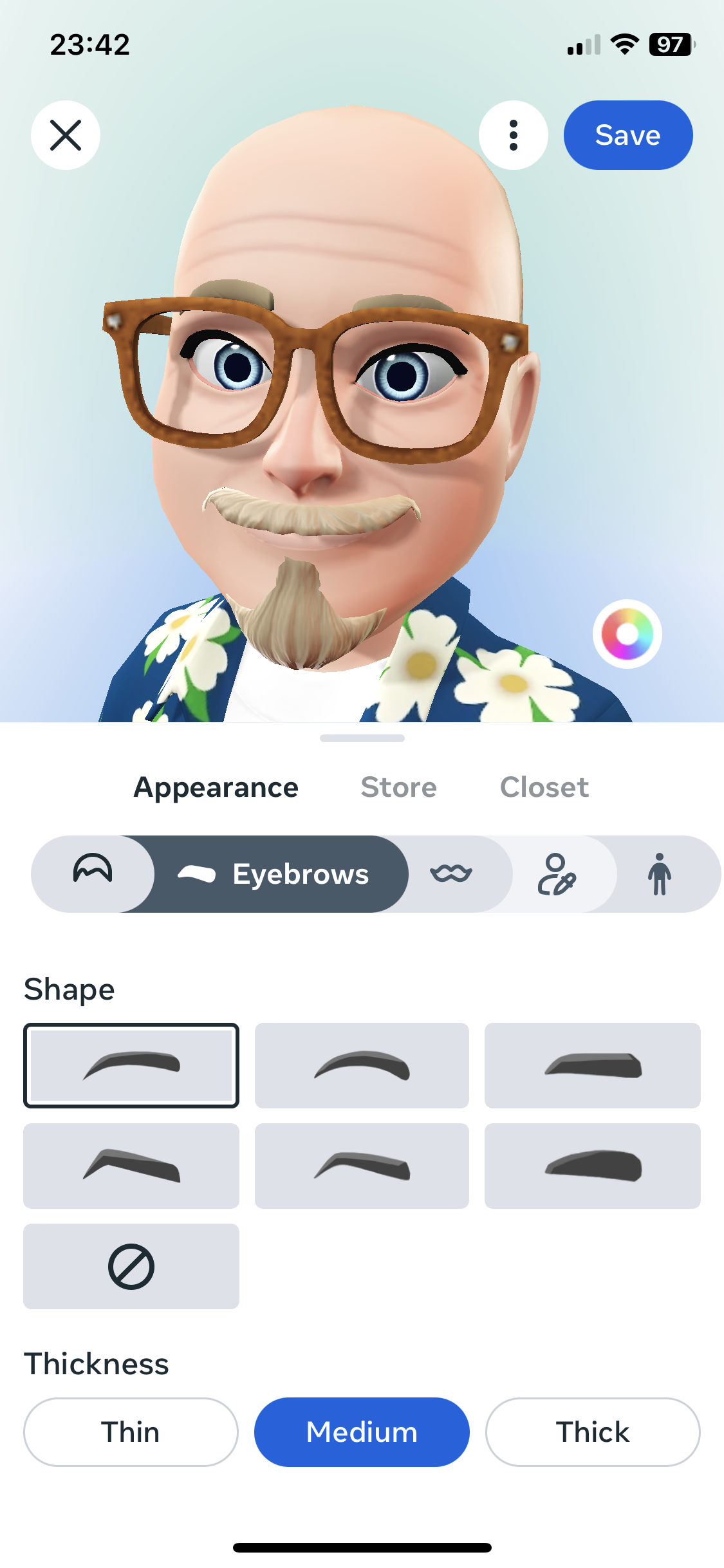
Task: Choose the rounded arched eyebrow shape
Action: [x=362, y=1065]
